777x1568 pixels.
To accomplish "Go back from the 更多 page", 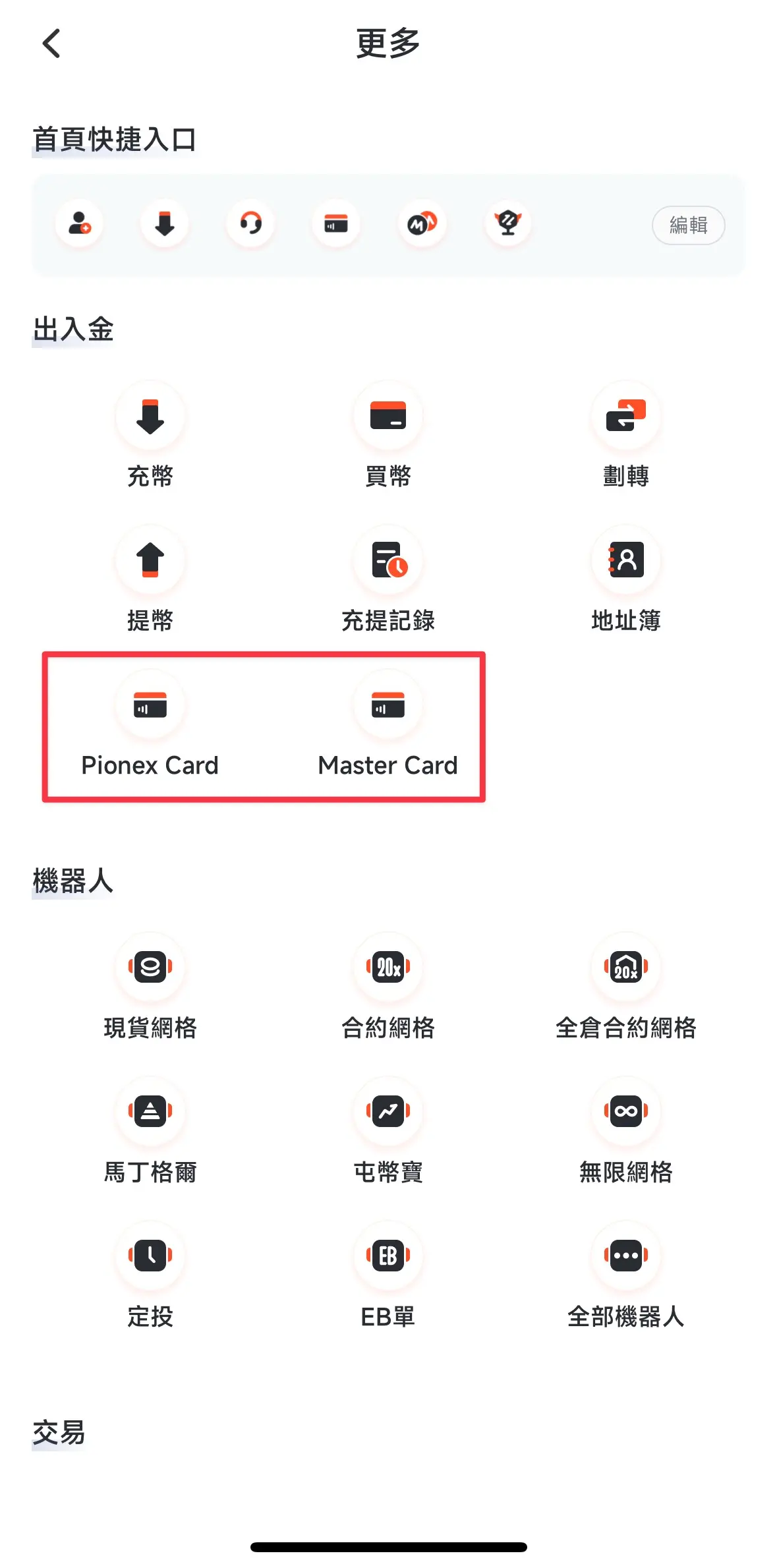I will click(x=51, y=44).
